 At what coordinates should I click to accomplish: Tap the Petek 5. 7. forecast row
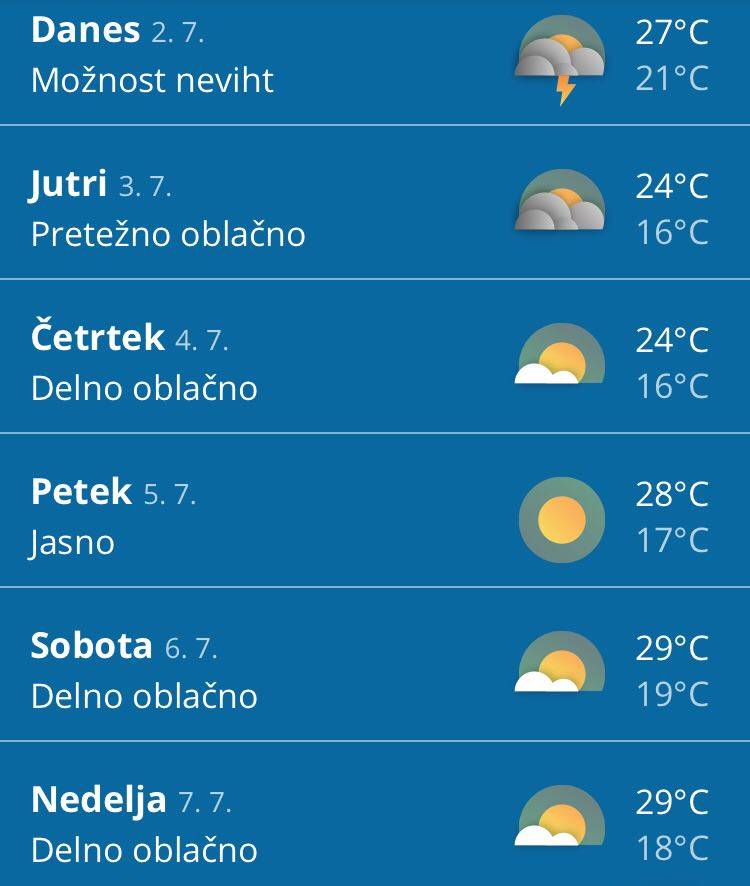[x=374, y=517]
